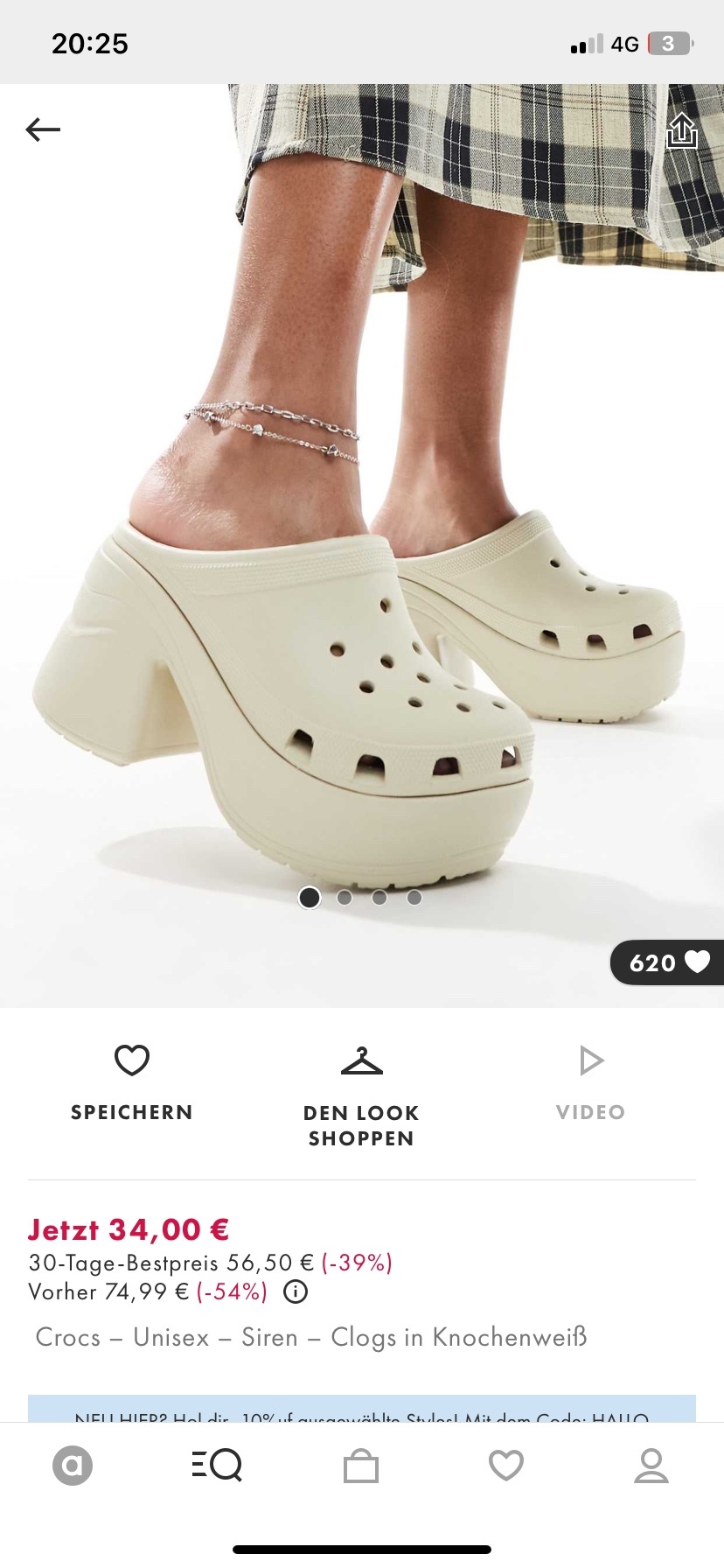The width and height of the screenshot is (724, 1568).
Task: Share this Crocs product
Action: click(x=681, y=131)
